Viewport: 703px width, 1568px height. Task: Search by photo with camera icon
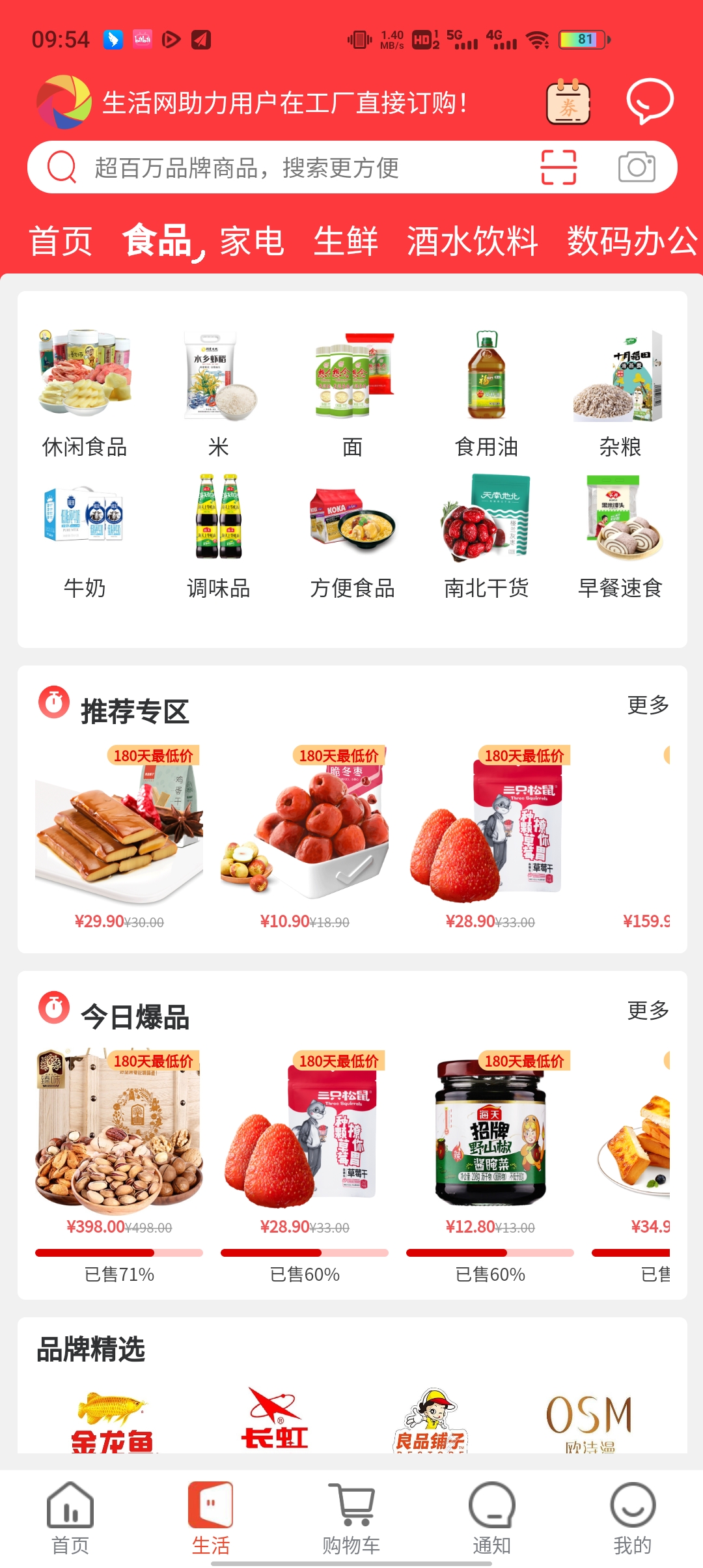click(636, 167)
